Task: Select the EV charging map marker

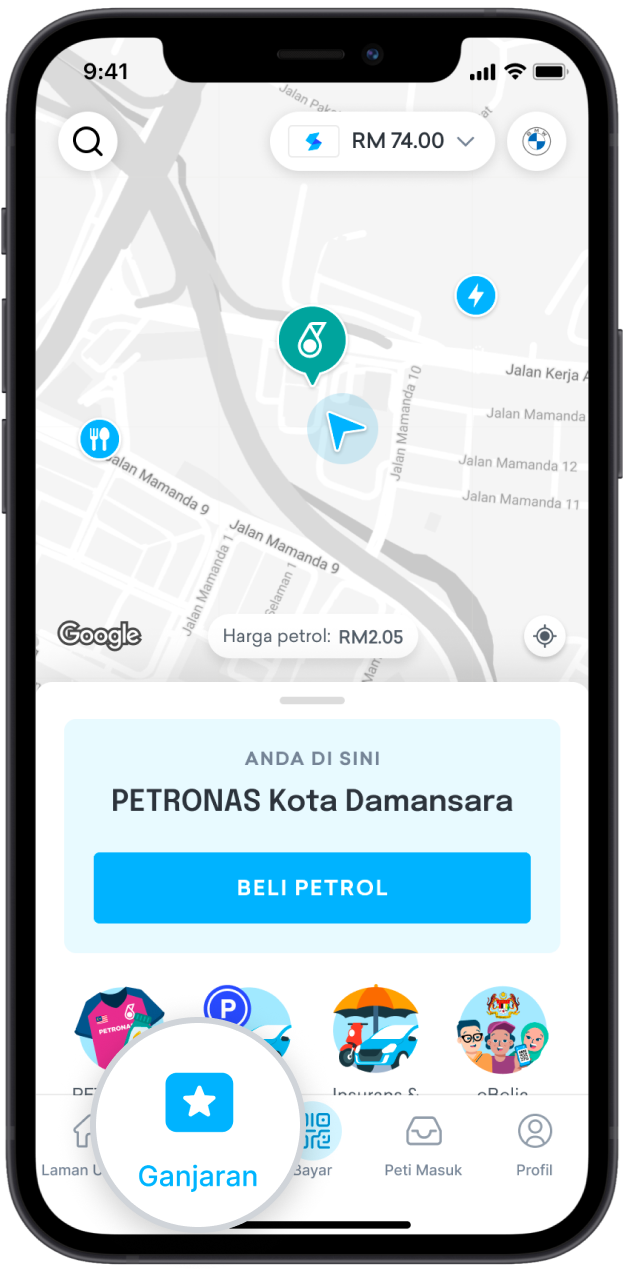Action: [x=476, y=295]
